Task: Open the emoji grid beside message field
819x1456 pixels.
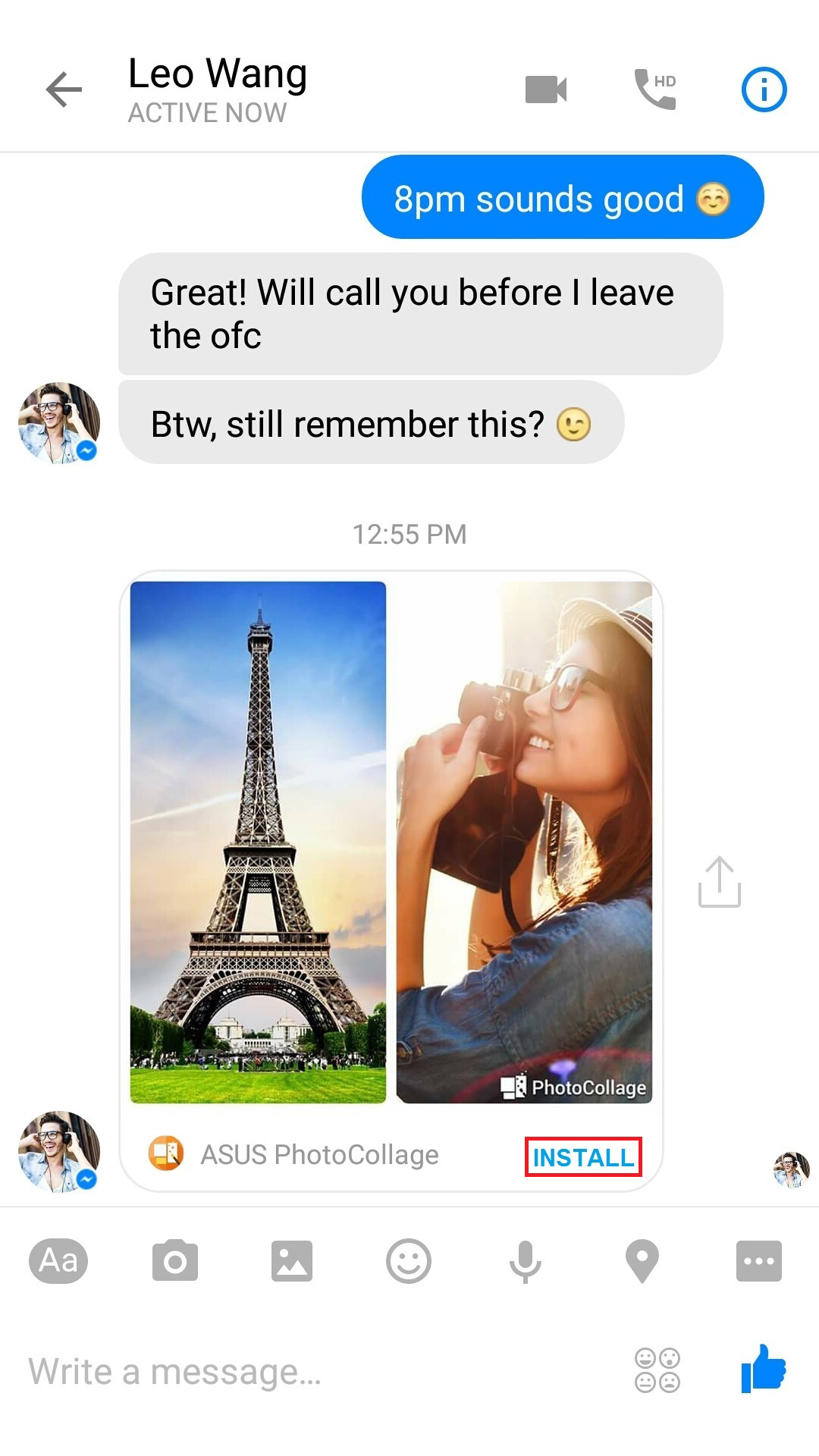Action: point(657,1370)
